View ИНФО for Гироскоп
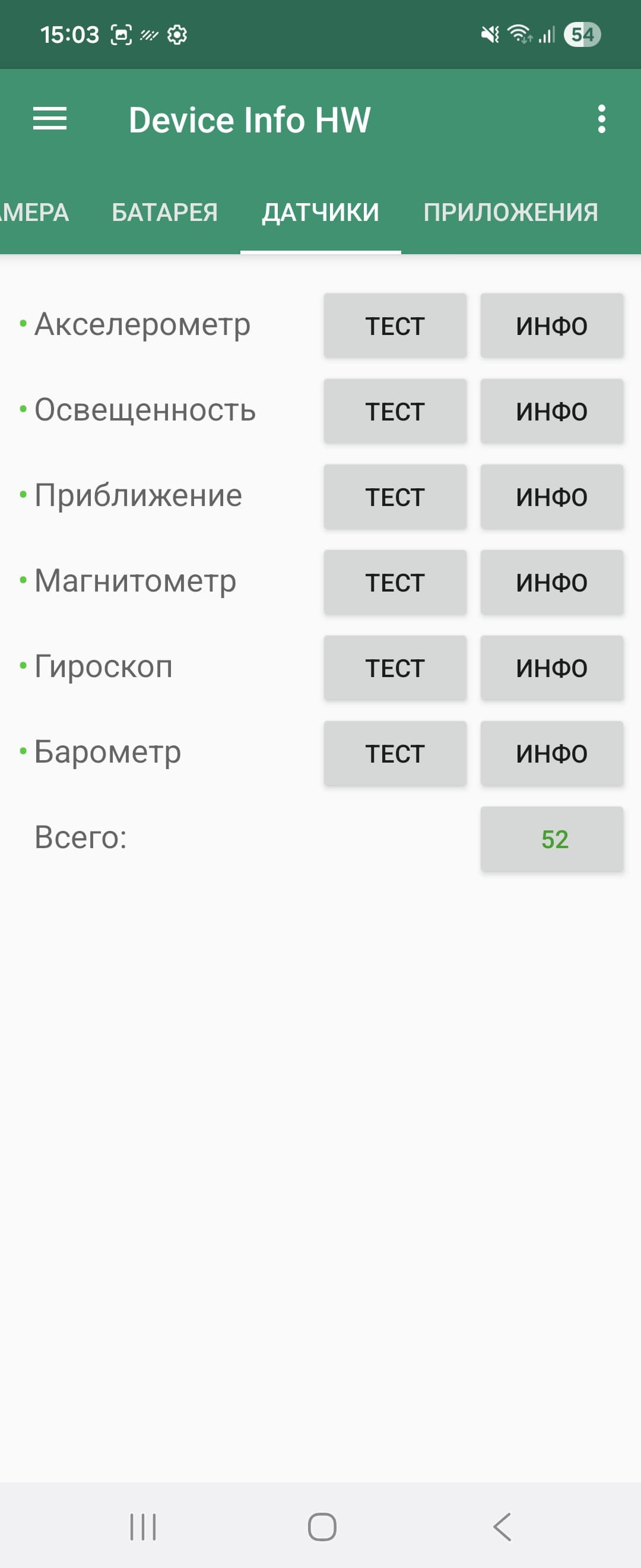 coord(551,668)
